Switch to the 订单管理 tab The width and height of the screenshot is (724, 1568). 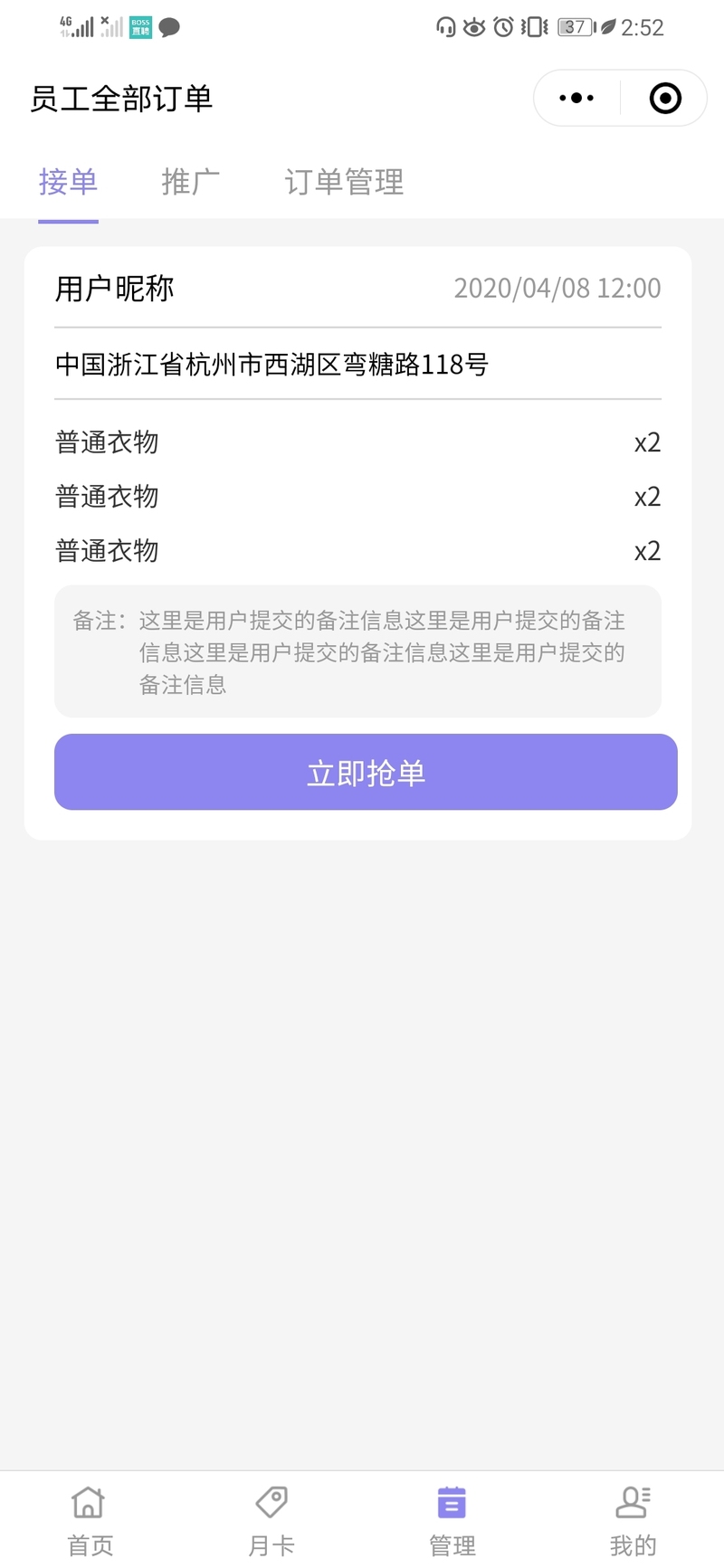344,182
